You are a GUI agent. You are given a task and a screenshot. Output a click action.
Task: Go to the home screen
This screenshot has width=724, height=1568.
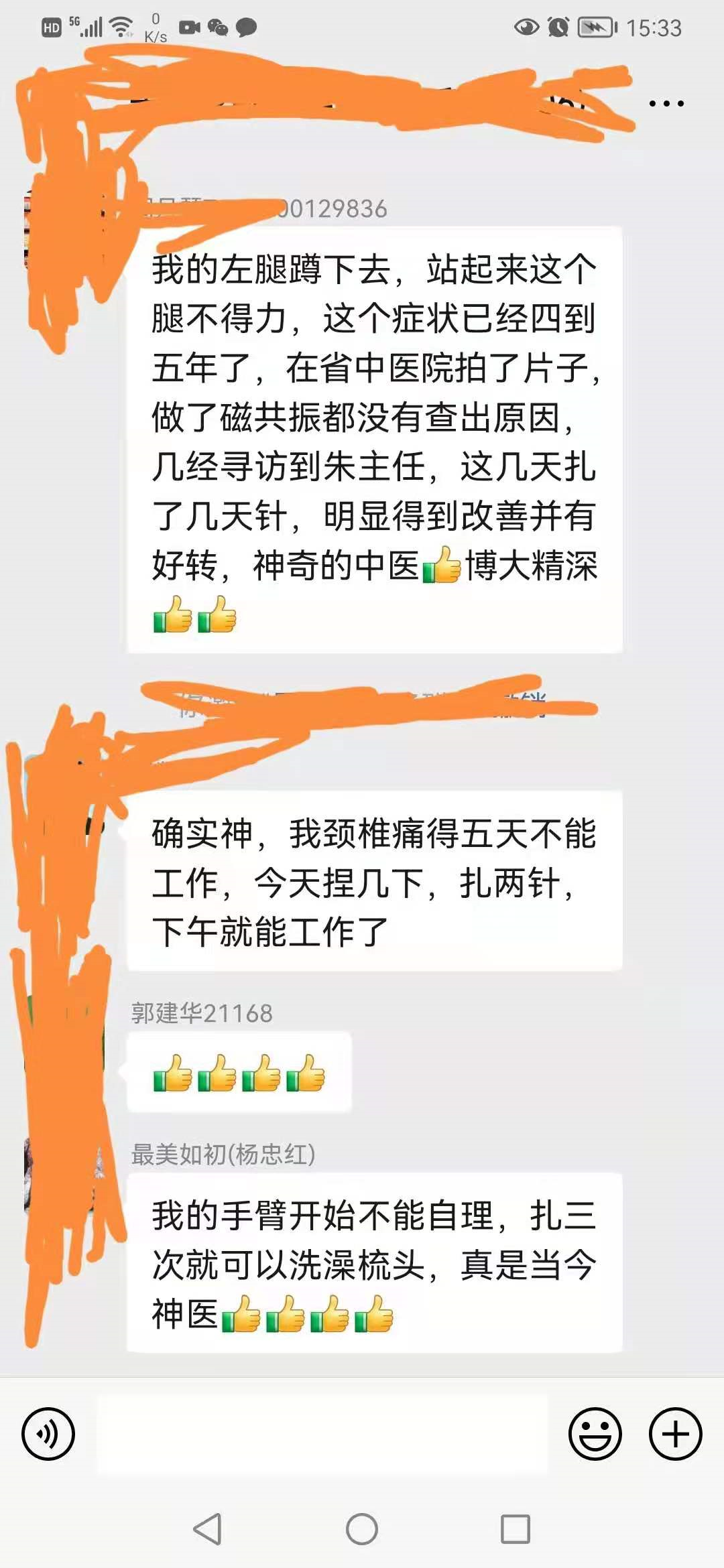[362, 1528]
